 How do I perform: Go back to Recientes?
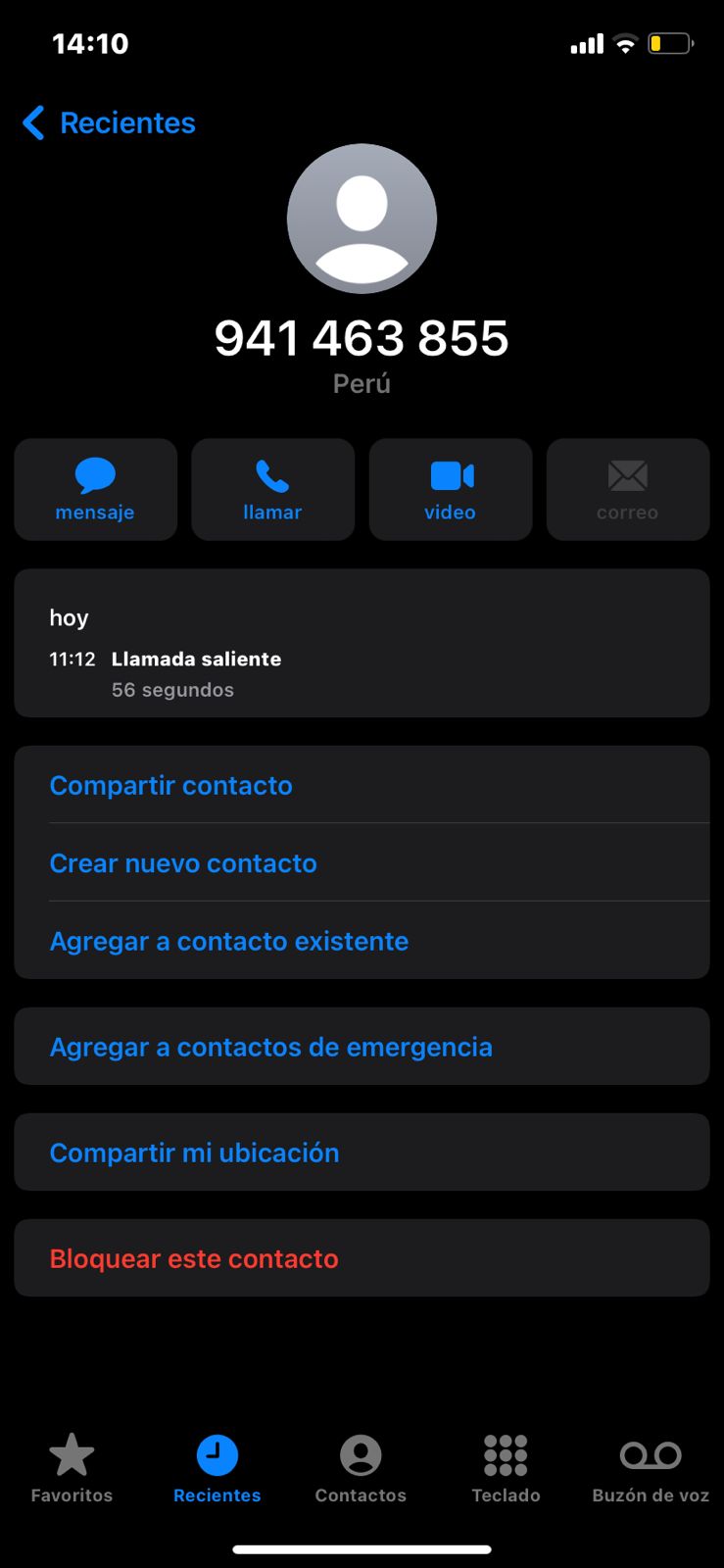pos(109,123)
